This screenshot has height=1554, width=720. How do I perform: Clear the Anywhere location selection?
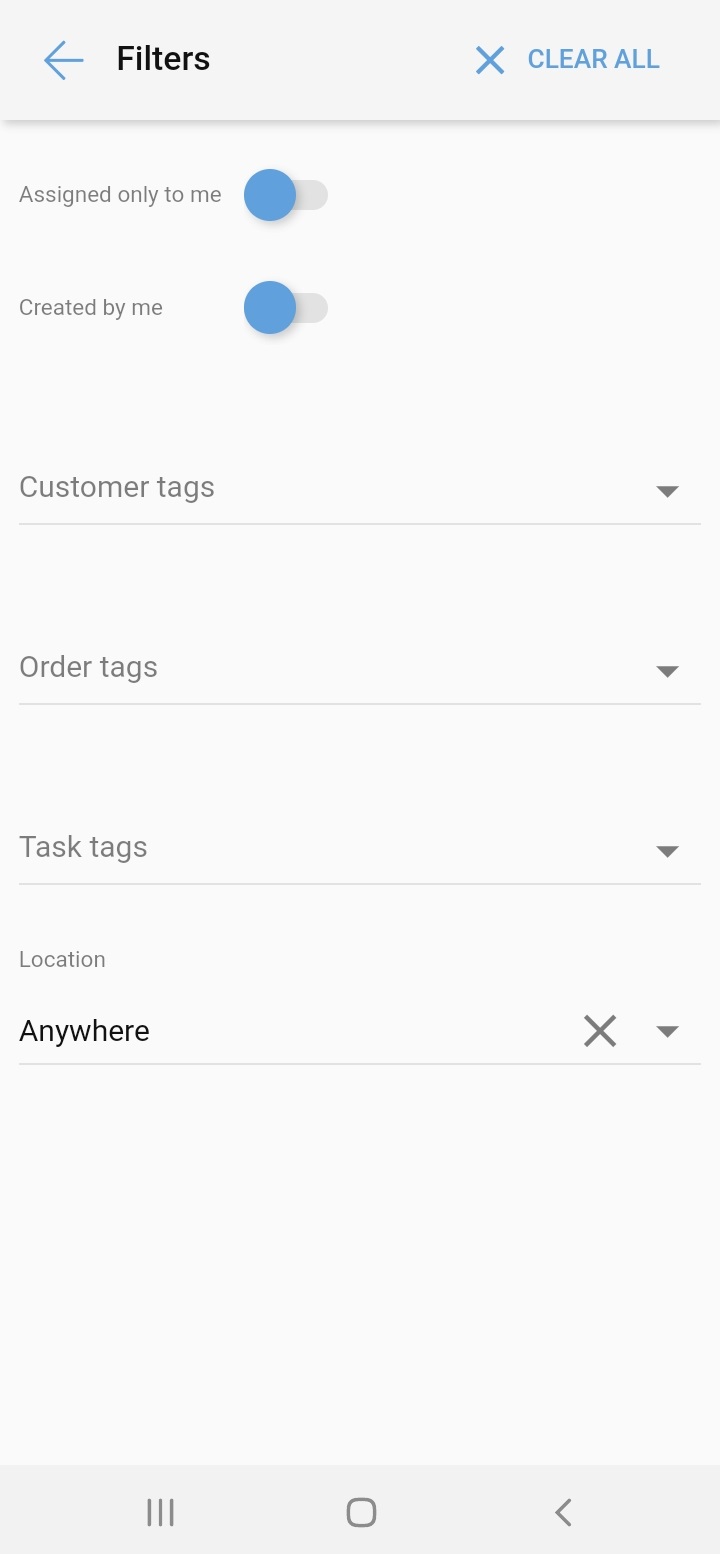[x=600, y=1031]
